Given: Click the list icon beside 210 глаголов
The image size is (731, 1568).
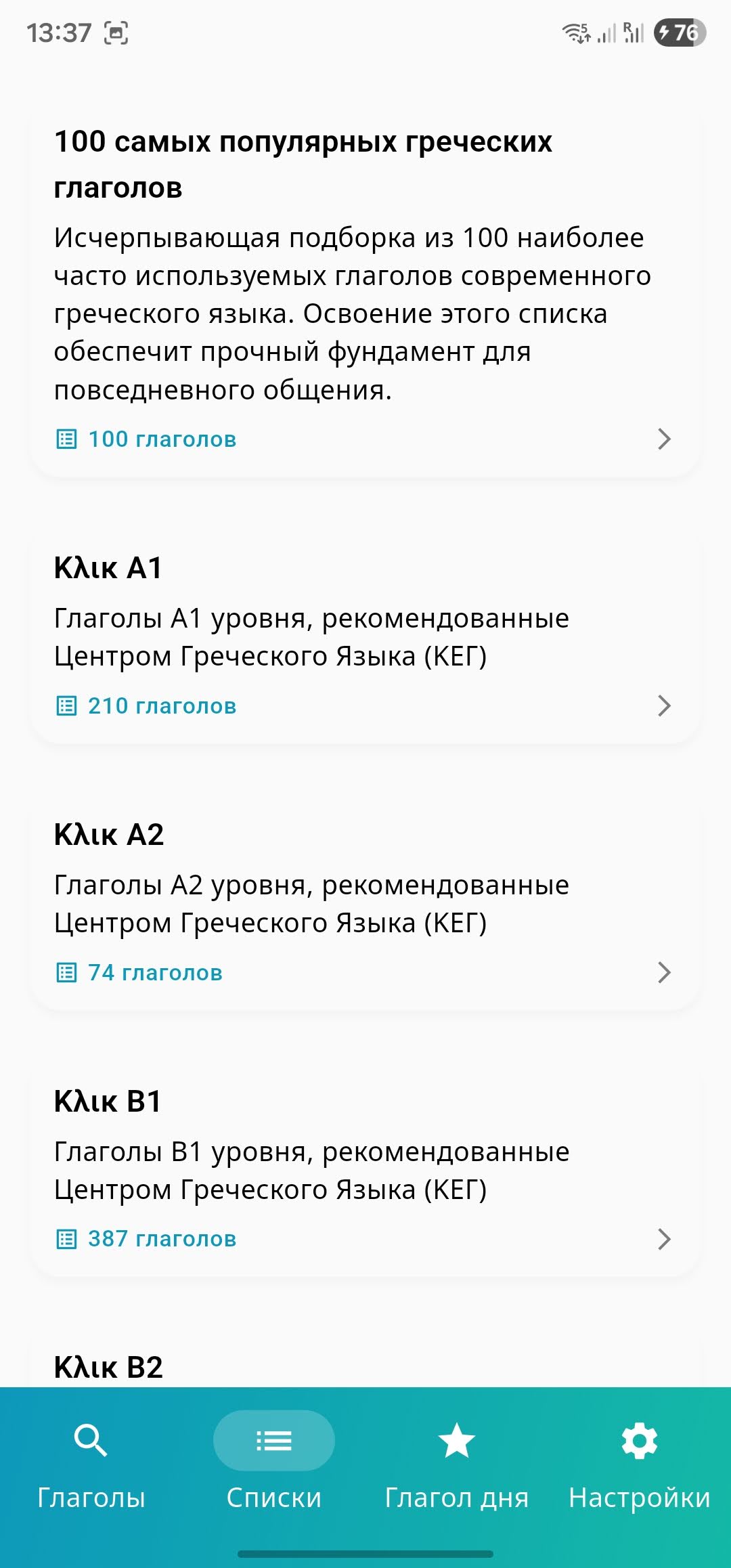Looking at the screenshot, I should [x=66, y=705].
